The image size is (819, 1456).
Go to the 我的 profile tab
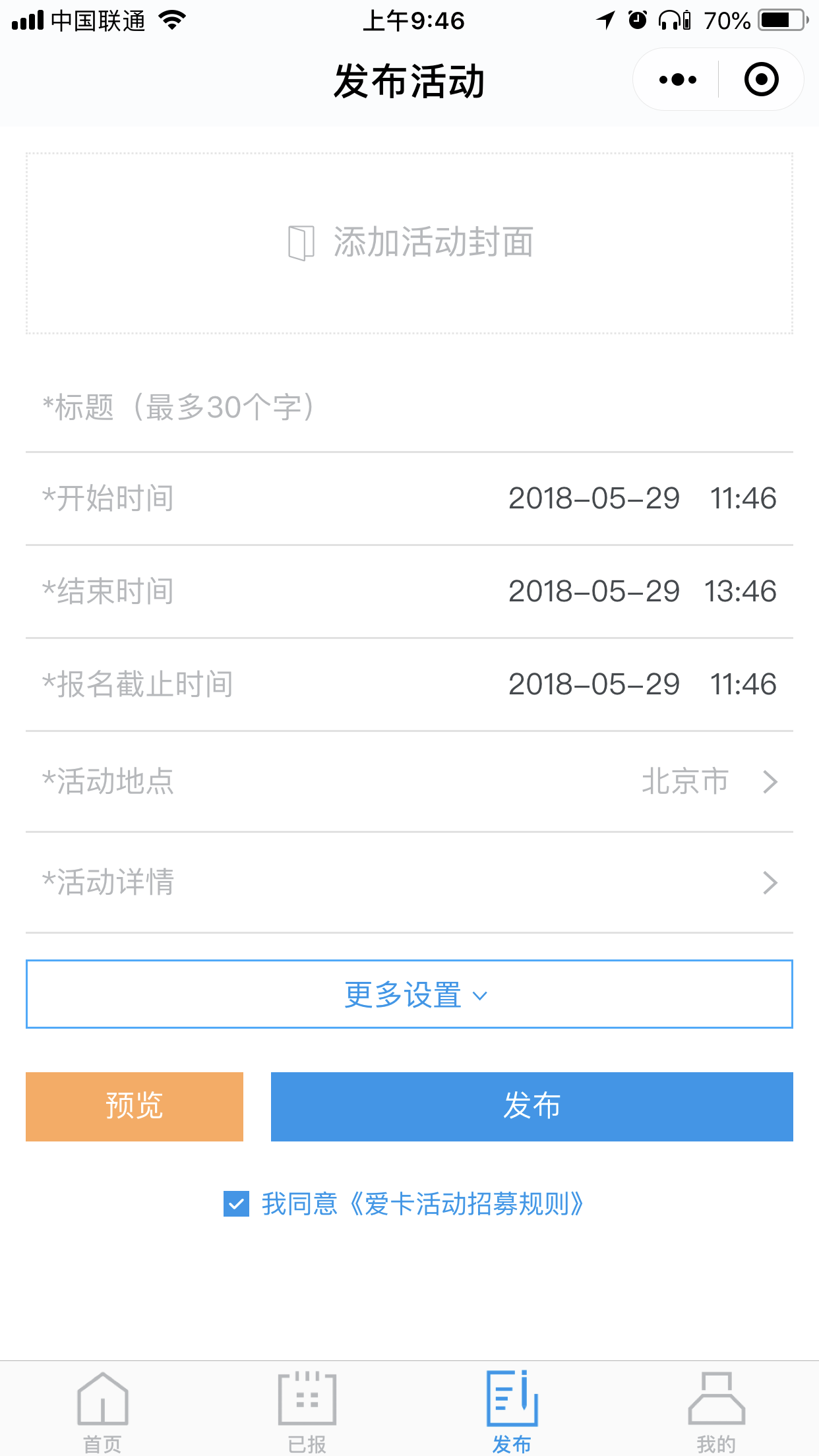click(x=717, y=1412)
